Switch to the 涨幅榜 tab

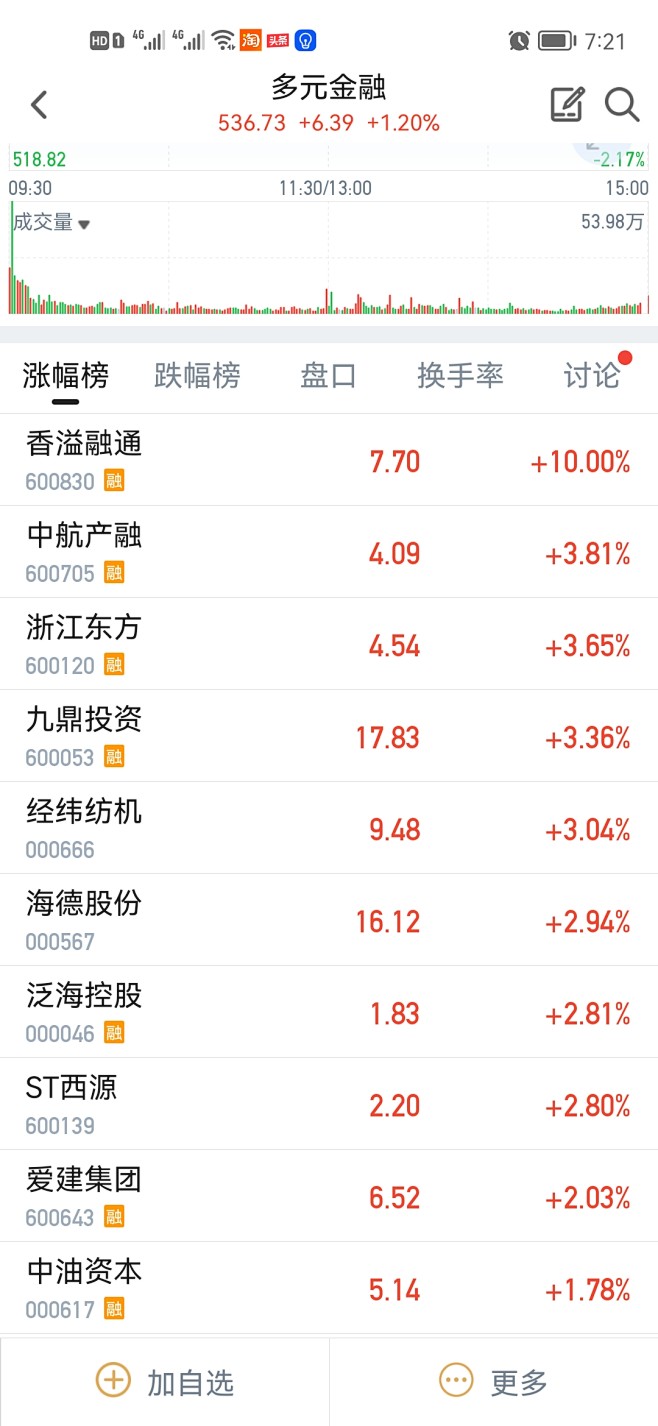coord(66,376)
